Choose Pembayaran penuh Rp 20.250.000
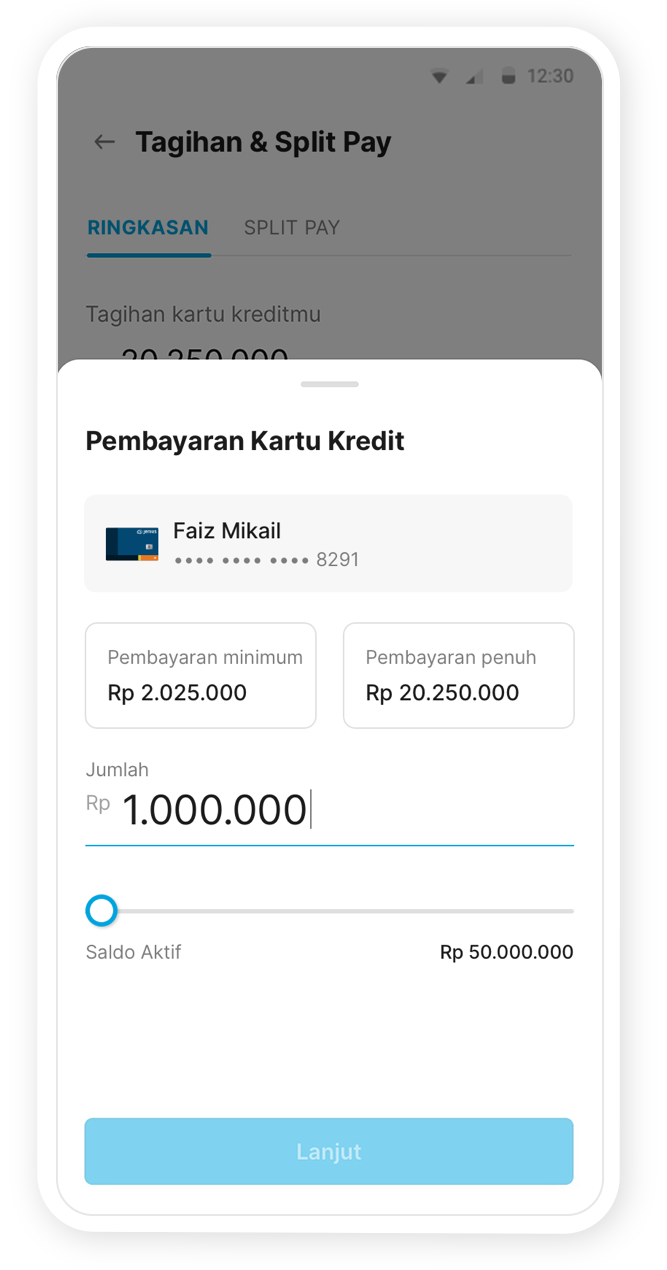This screenshot has width=667, height=1270. (x=458, y=676)
